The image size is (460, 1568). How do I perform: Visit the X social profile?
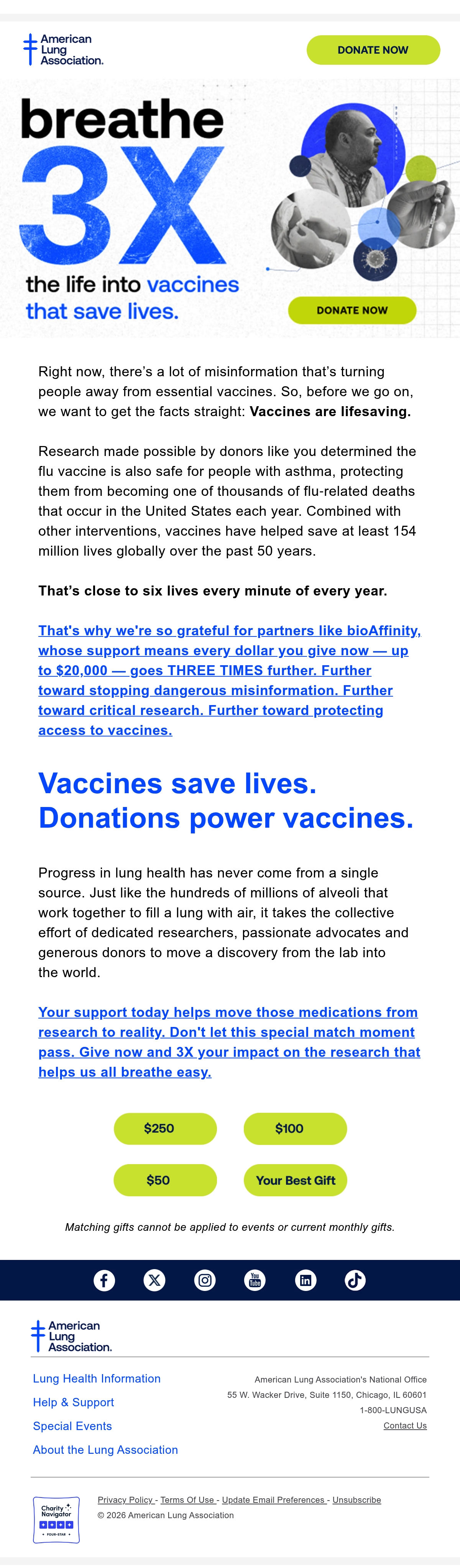point(154,1280)
